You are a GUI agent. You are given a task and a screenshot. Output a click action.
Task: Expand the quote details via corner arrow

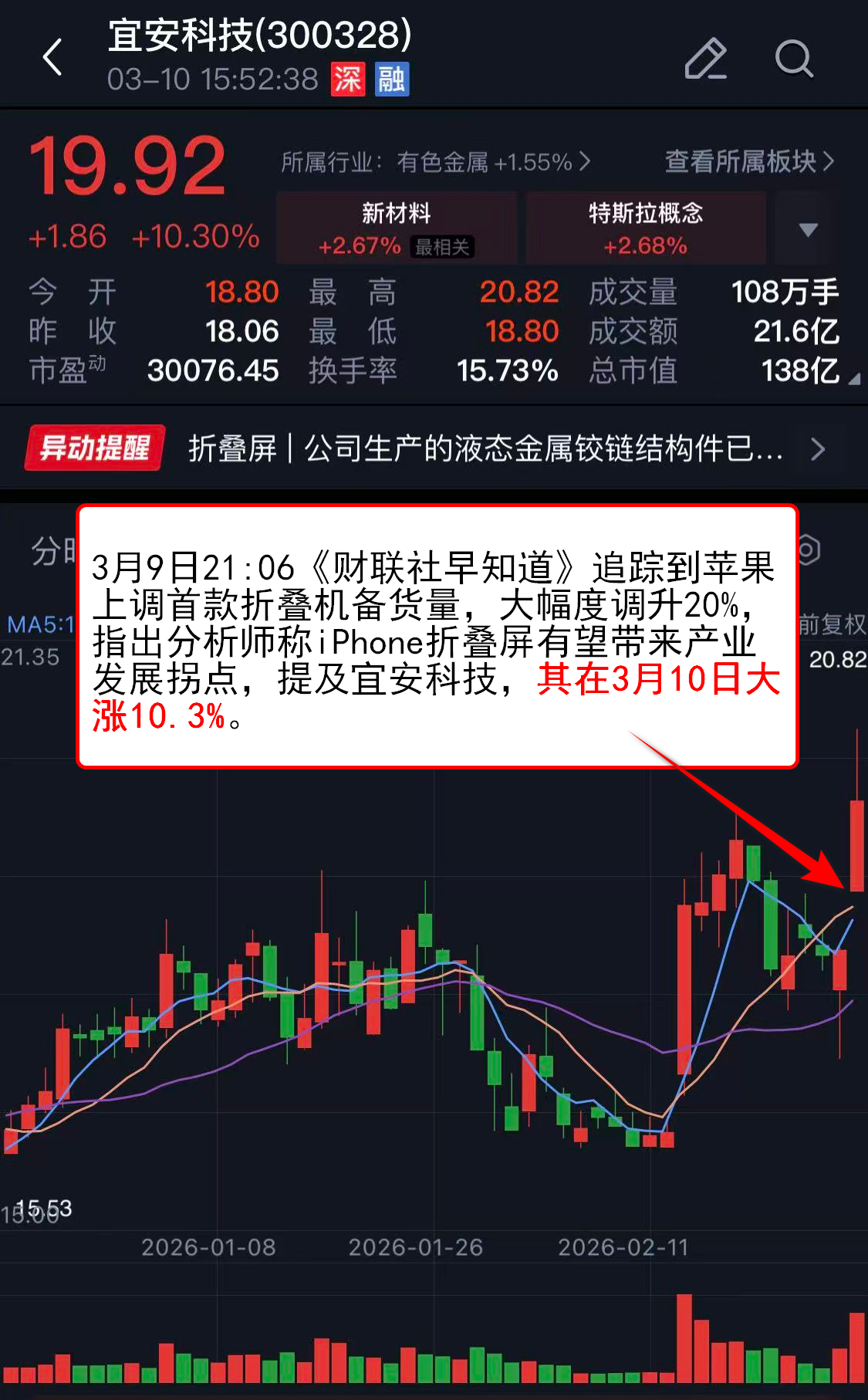853,380
